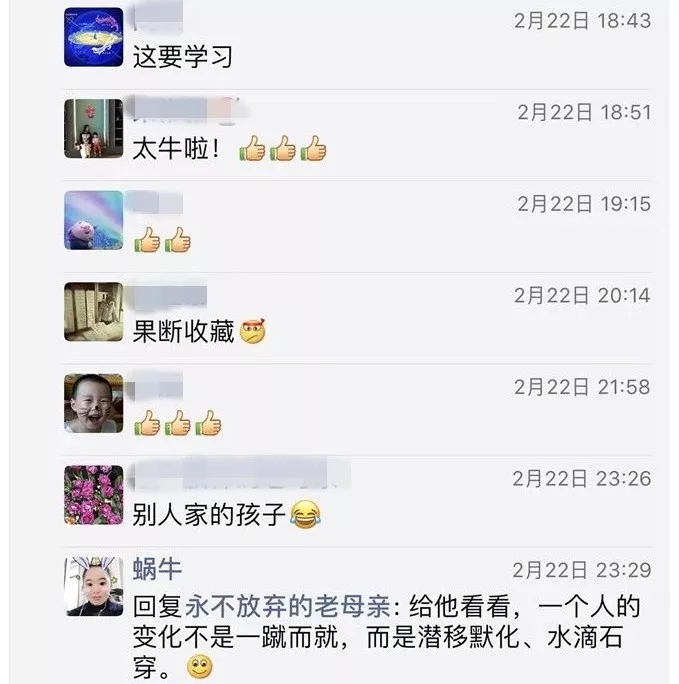
Task: View the avatar of the "太牛啦！" commenter
Action: [x=94, y=129]
